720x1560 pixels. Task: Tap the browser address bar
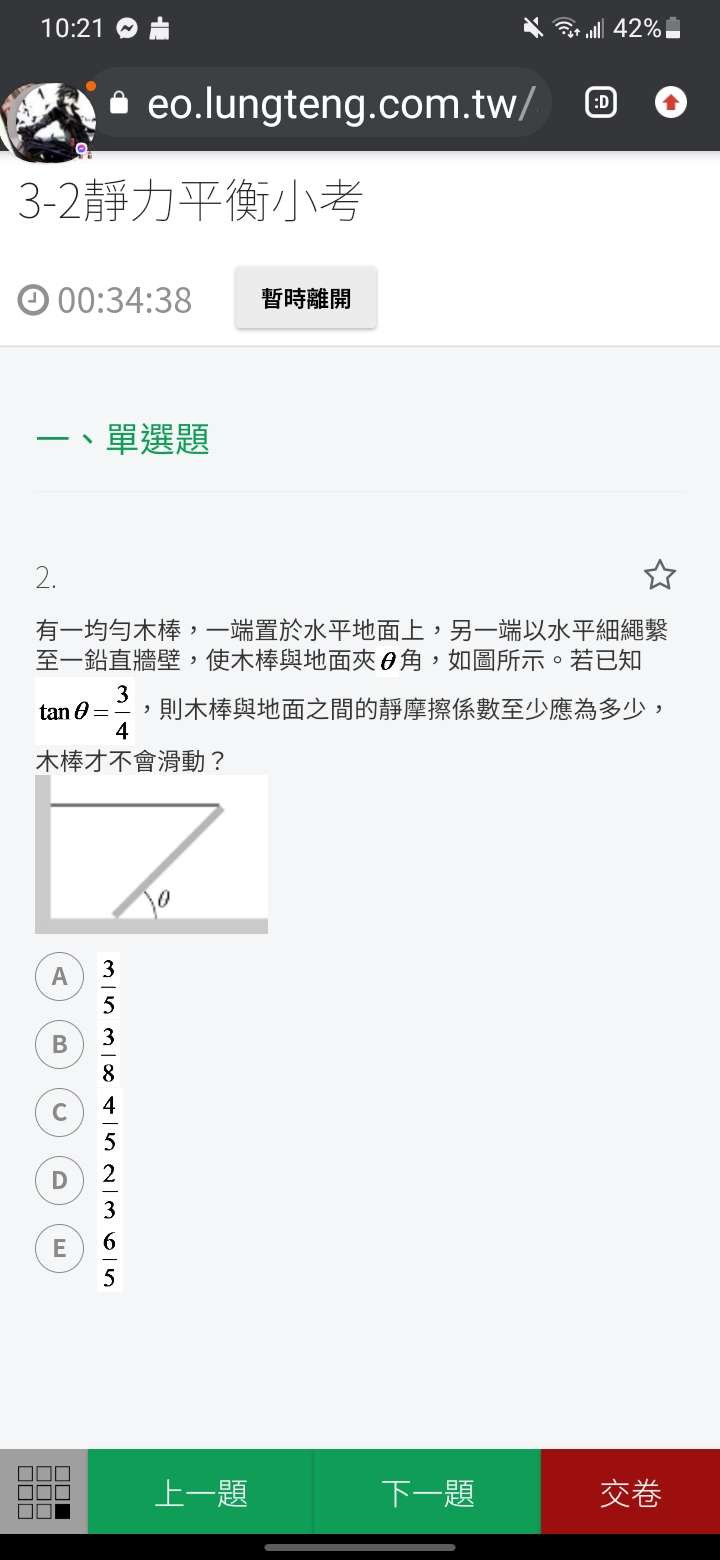[x=330, y=103]
